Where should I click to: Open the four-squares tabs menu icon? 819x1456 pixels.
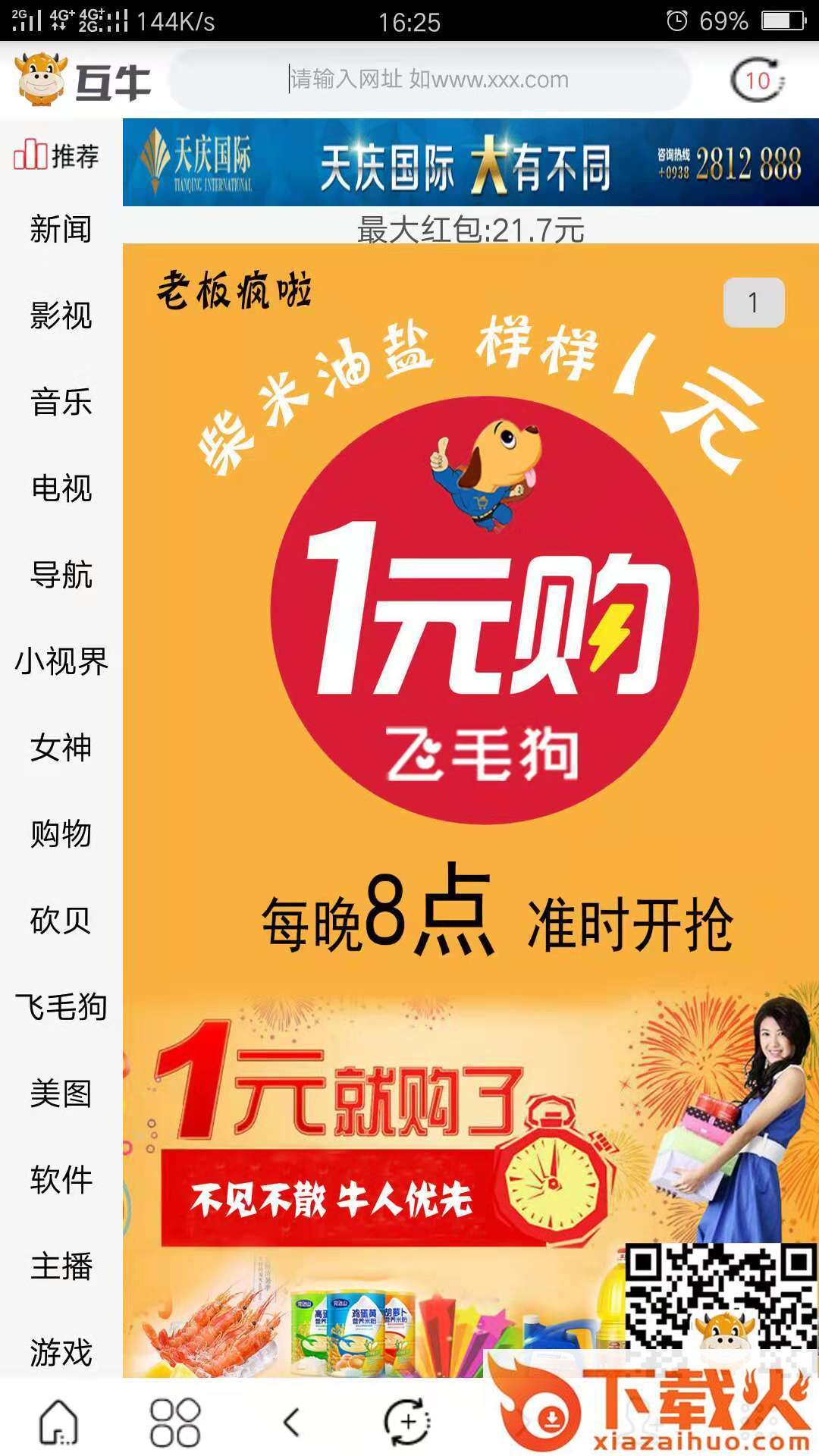tap(175, 1422)
